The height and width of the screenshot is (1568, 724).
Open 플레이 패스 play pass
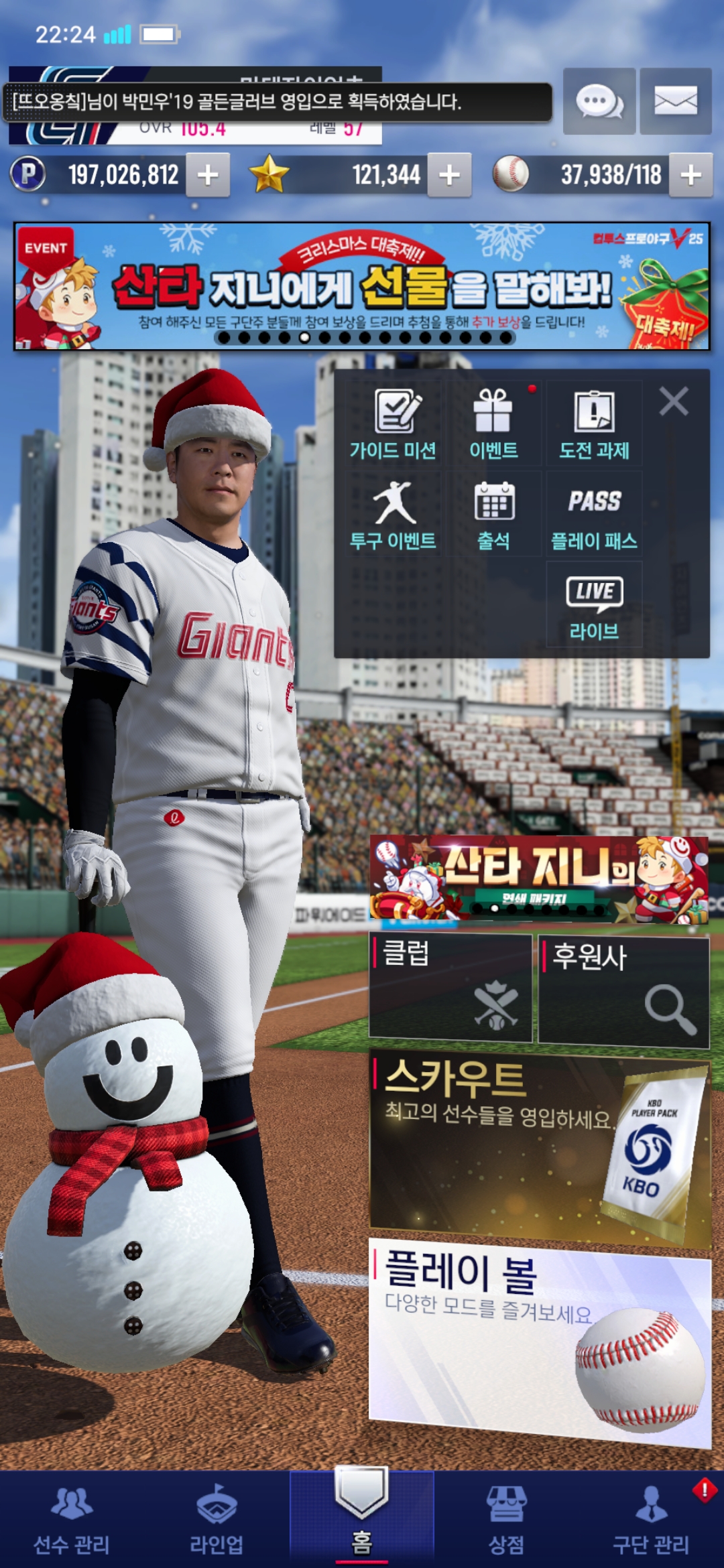coord(594,515)
